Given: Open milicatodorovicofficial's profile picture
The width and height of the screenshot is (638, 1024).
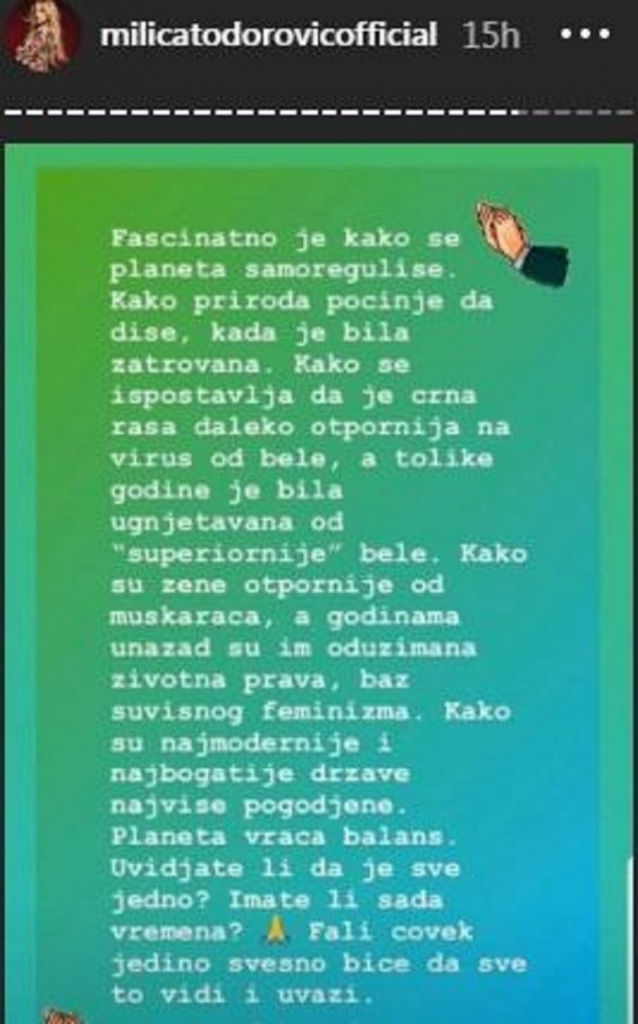Looking at the screenshot, I should tap(42, 36).
